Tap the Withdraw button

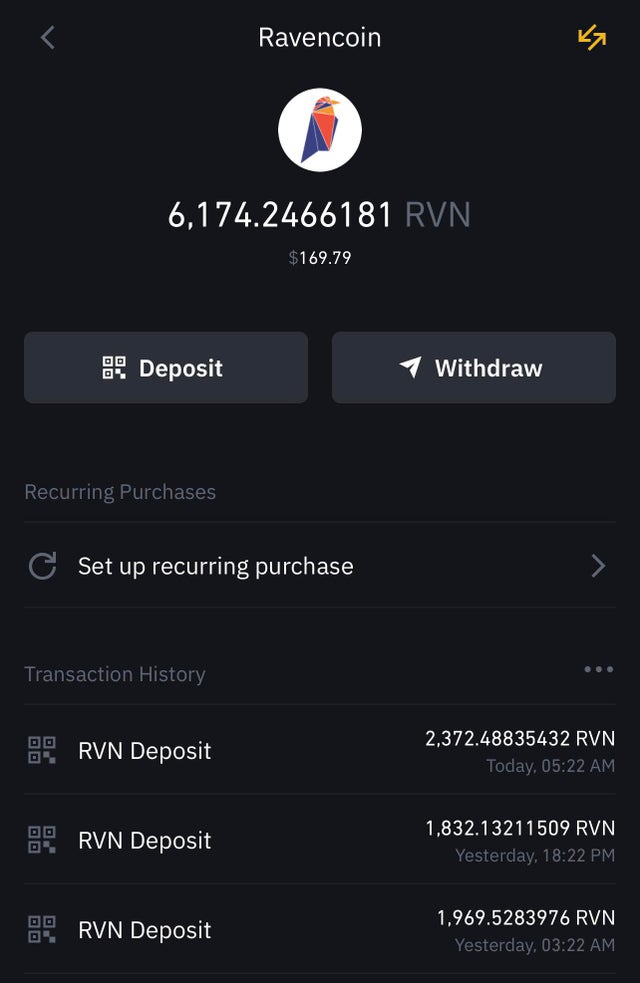pos(473,368)
